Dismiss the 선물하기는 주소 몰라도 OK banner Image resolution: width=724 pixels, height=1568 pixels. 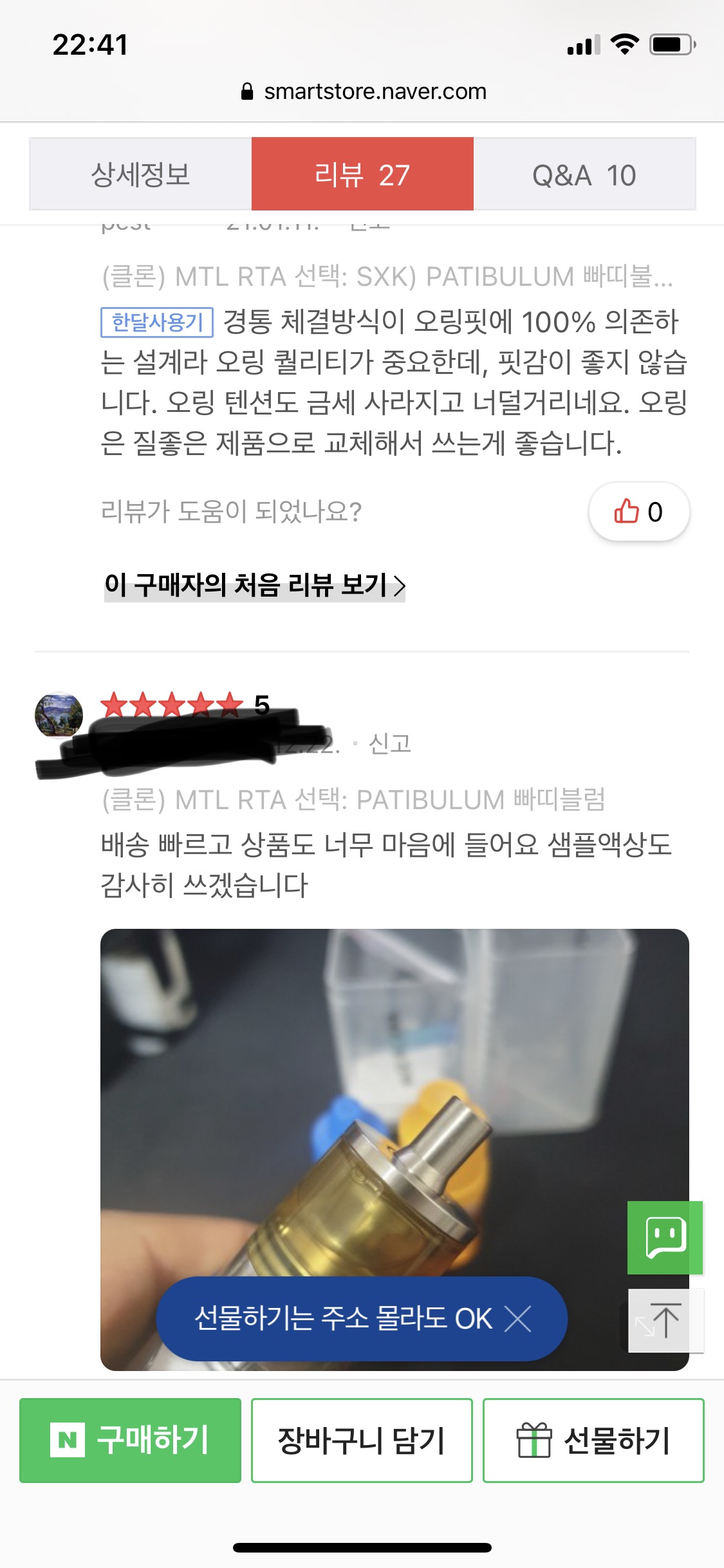point(517,1319)
